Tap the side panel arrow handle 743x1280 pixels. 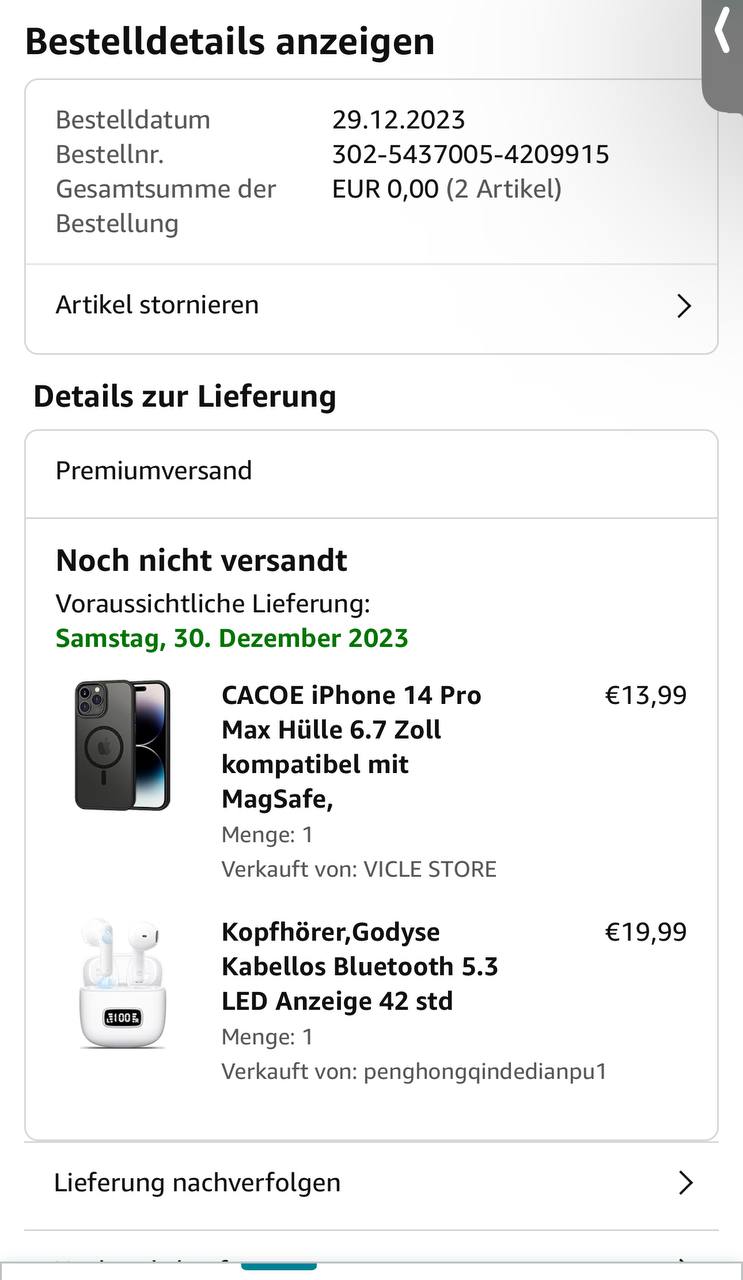(x=723, y=35)
